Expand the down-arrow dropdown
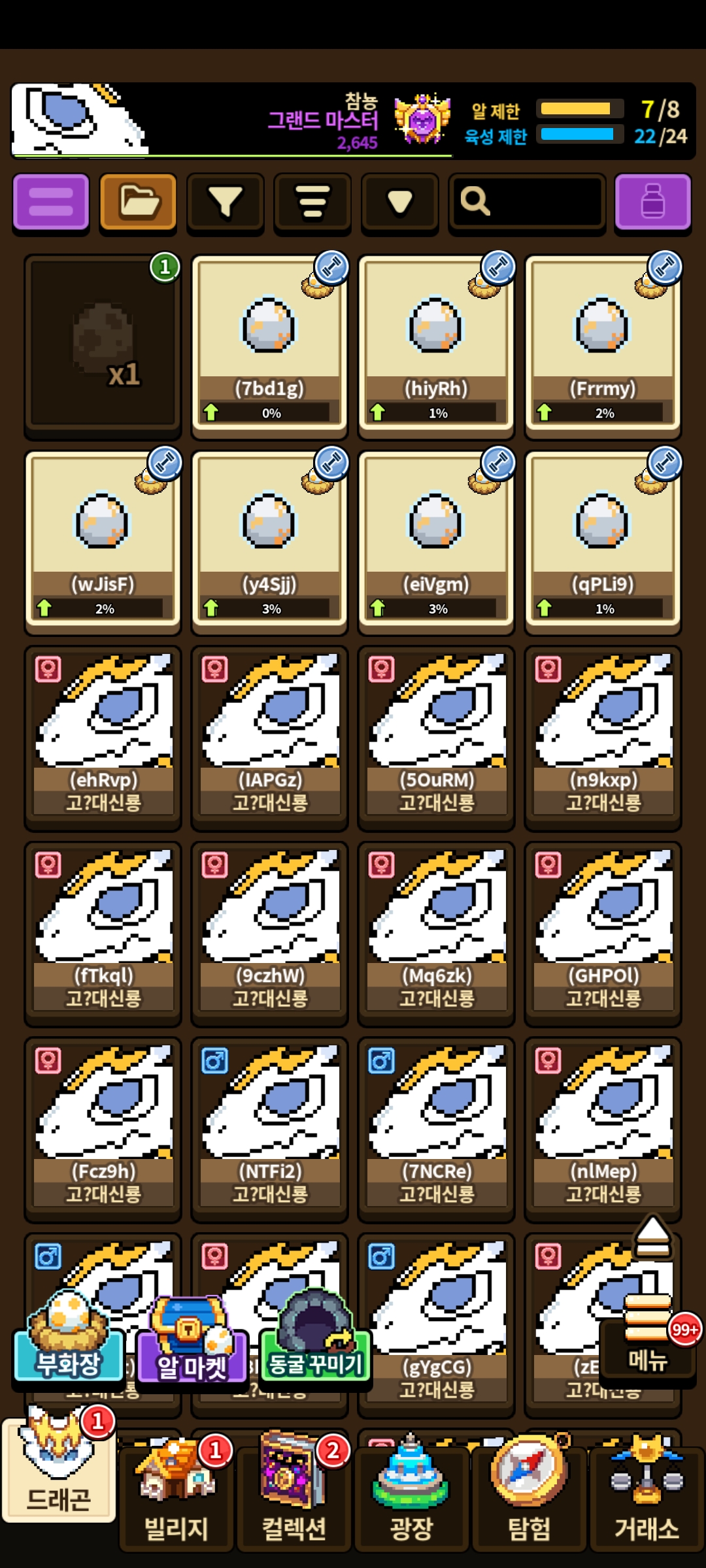The image size is (706, 1568). click(399, 202)
